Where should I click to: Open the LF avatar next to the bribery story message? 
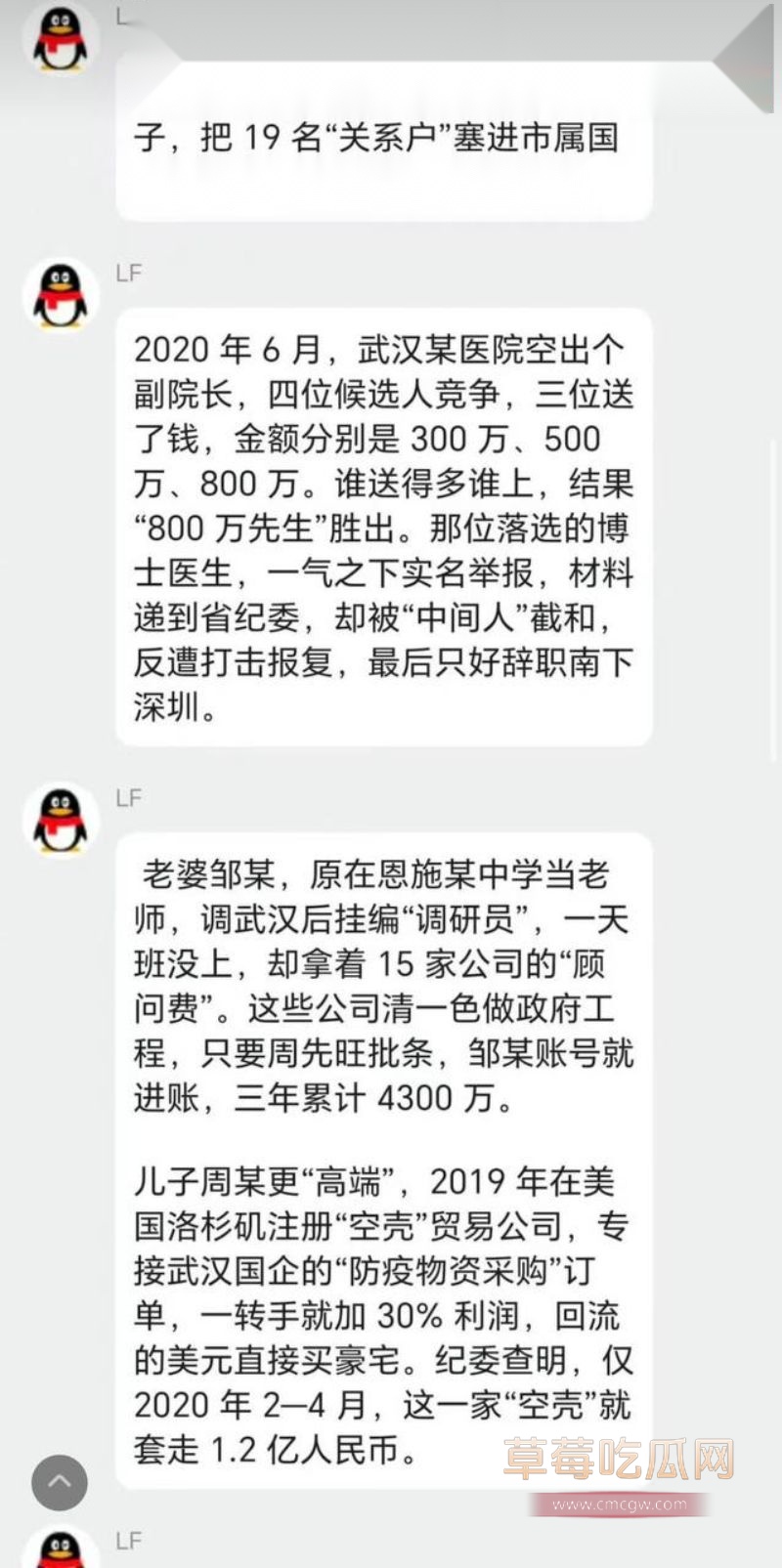pyautogui.click(x=61, y=296)
